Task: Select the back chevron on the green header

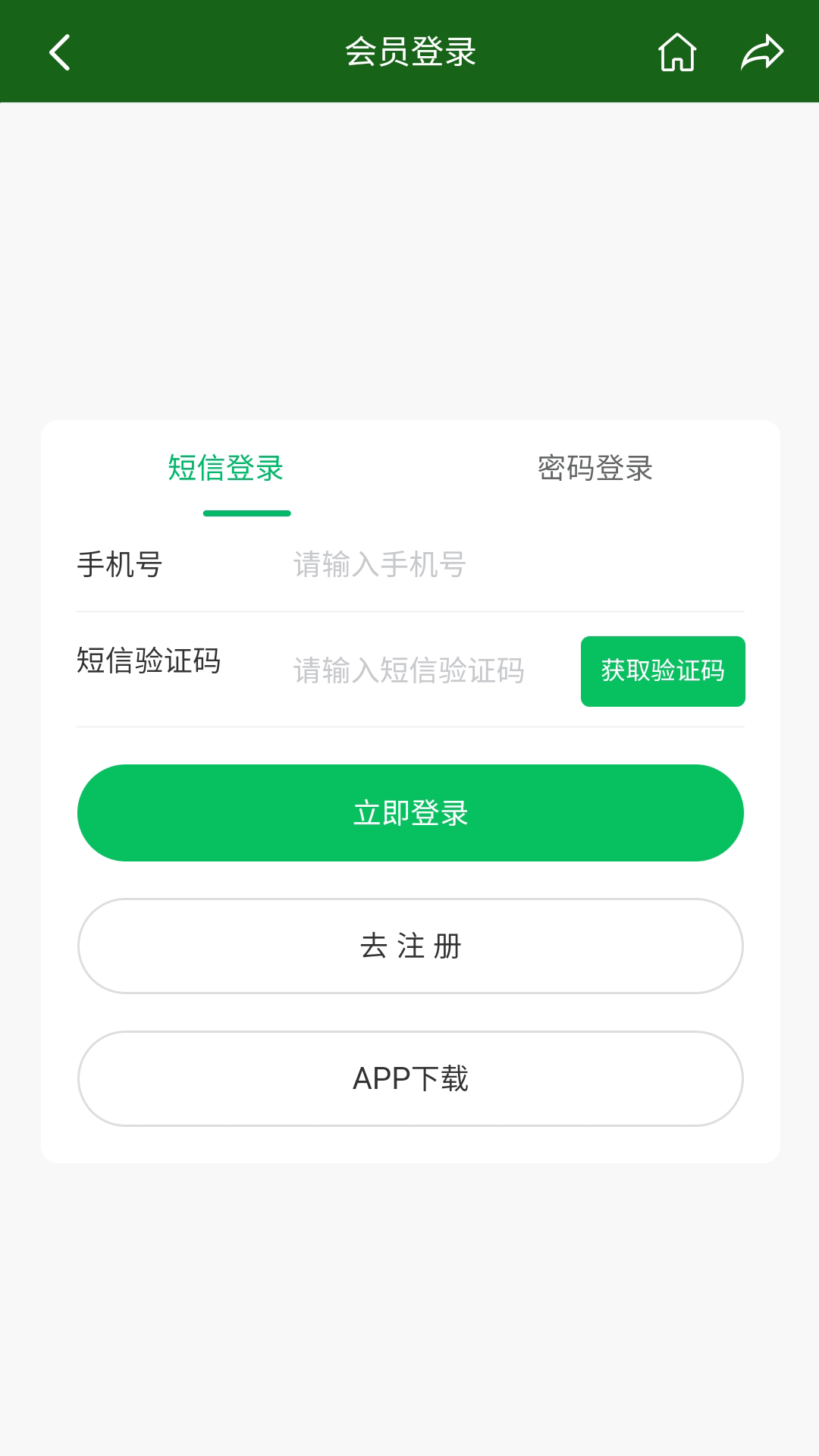Action: 61,52
